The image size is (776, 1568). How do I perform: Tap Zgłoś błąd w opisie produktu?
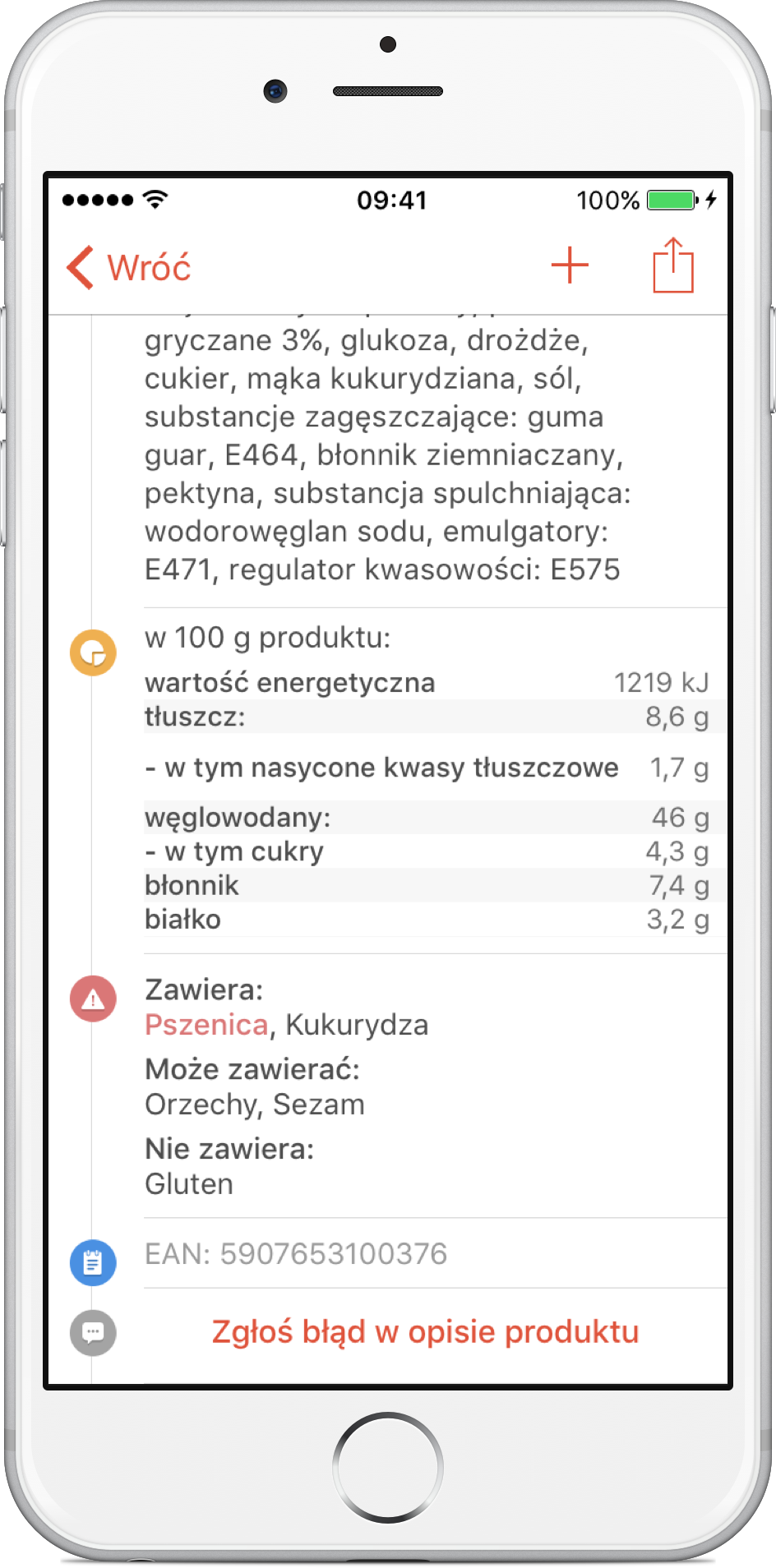(425, 1331)
